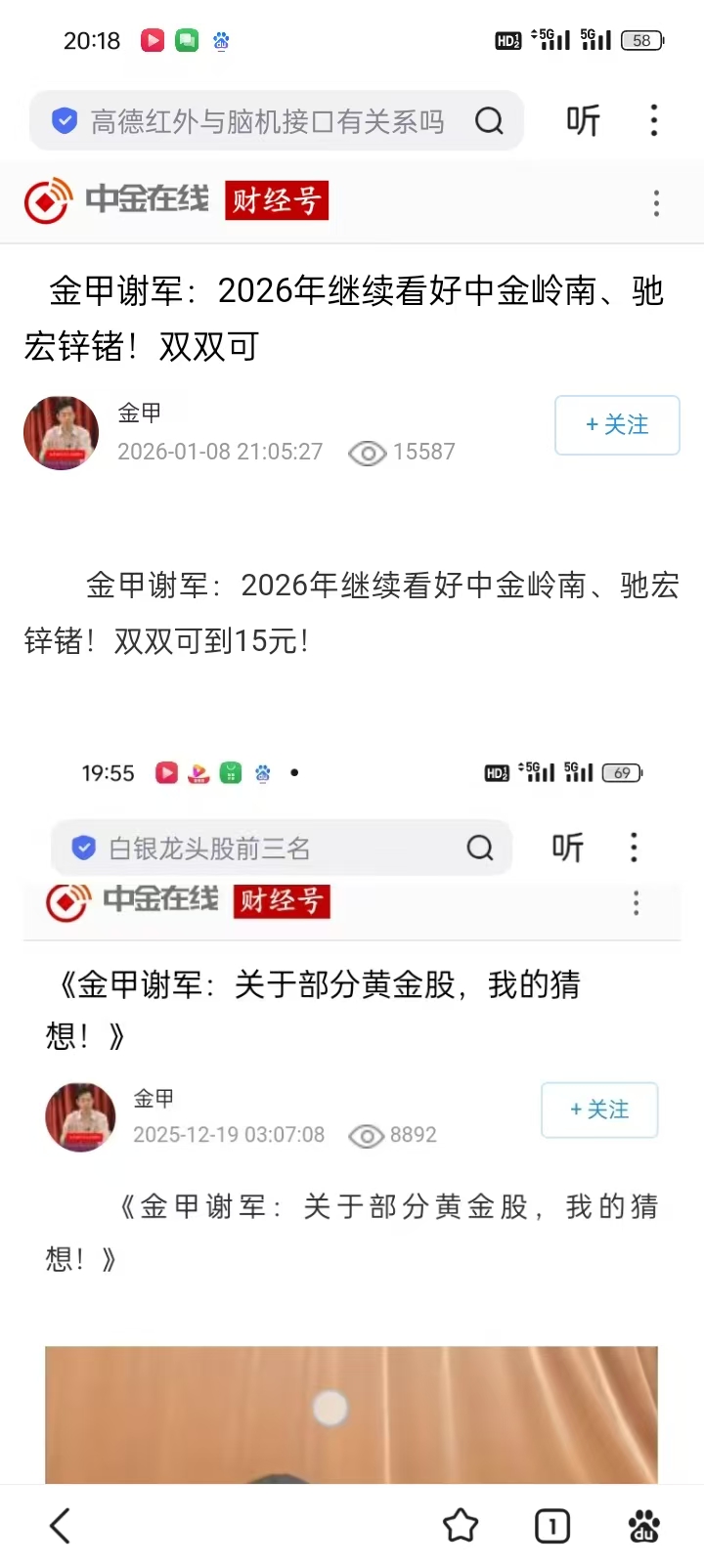
Task: Open the 中金在线 header options menu
Action: point(656,203)
